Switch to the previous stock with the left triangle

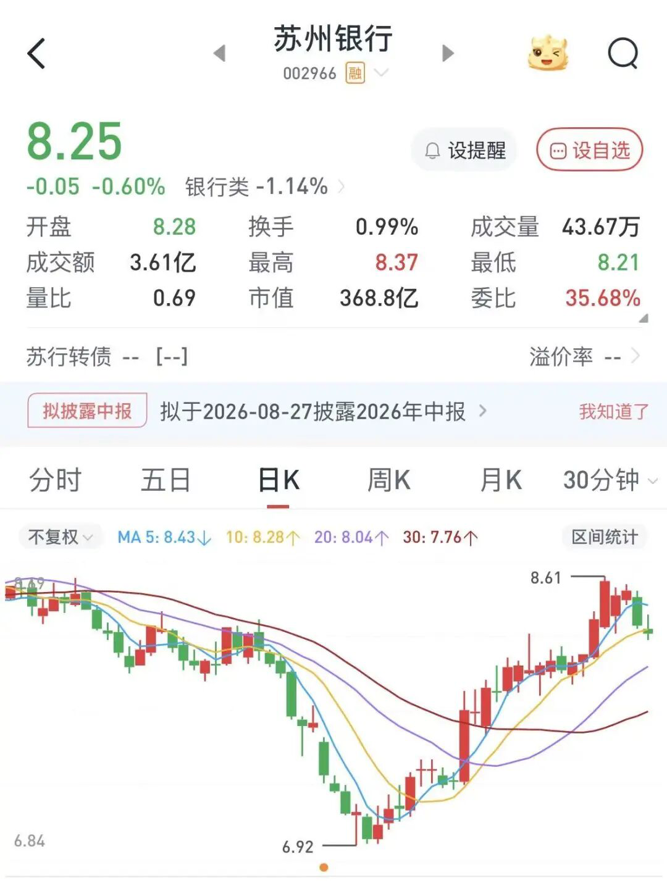click(x=220, y=53)
